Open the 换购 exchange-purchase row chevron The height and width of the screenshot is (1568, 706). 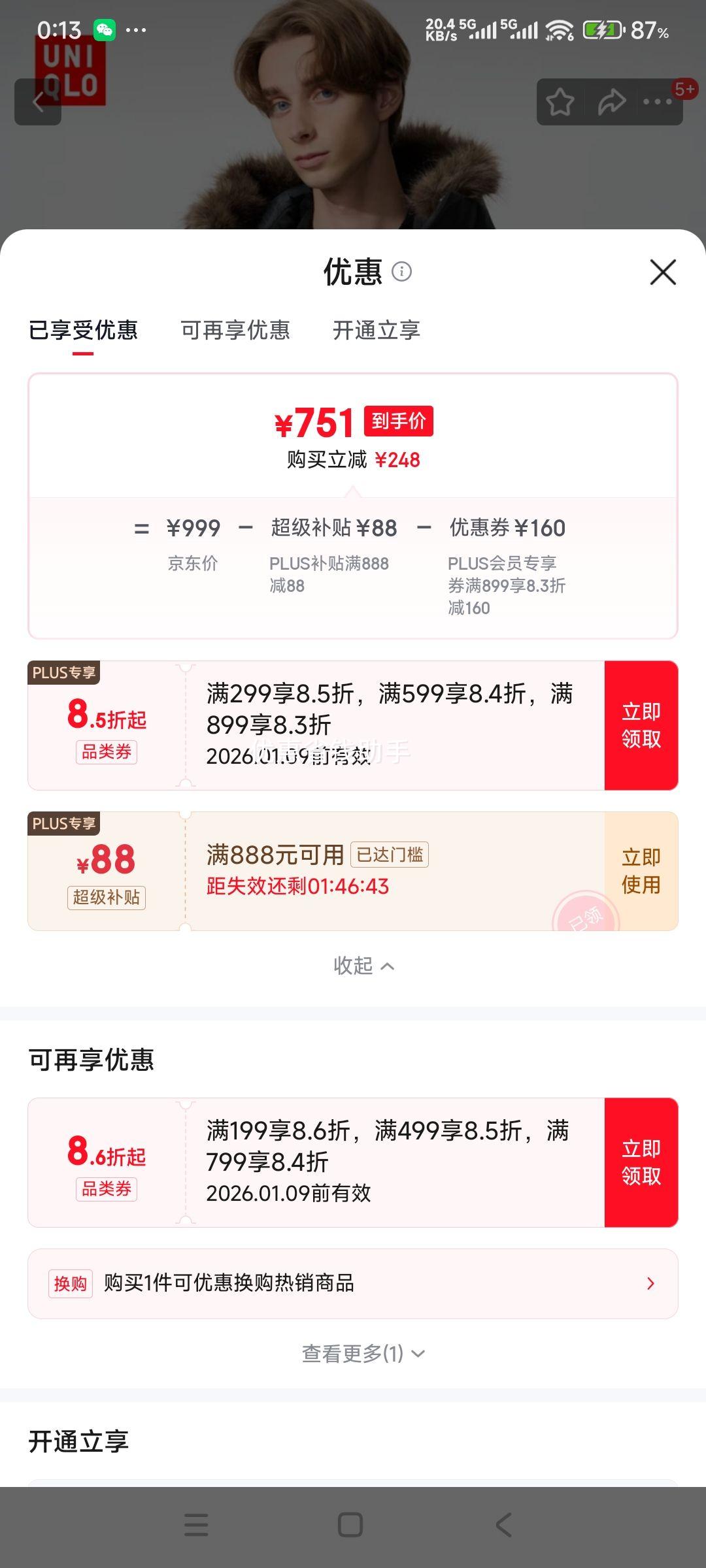(x=650, y=1284)
